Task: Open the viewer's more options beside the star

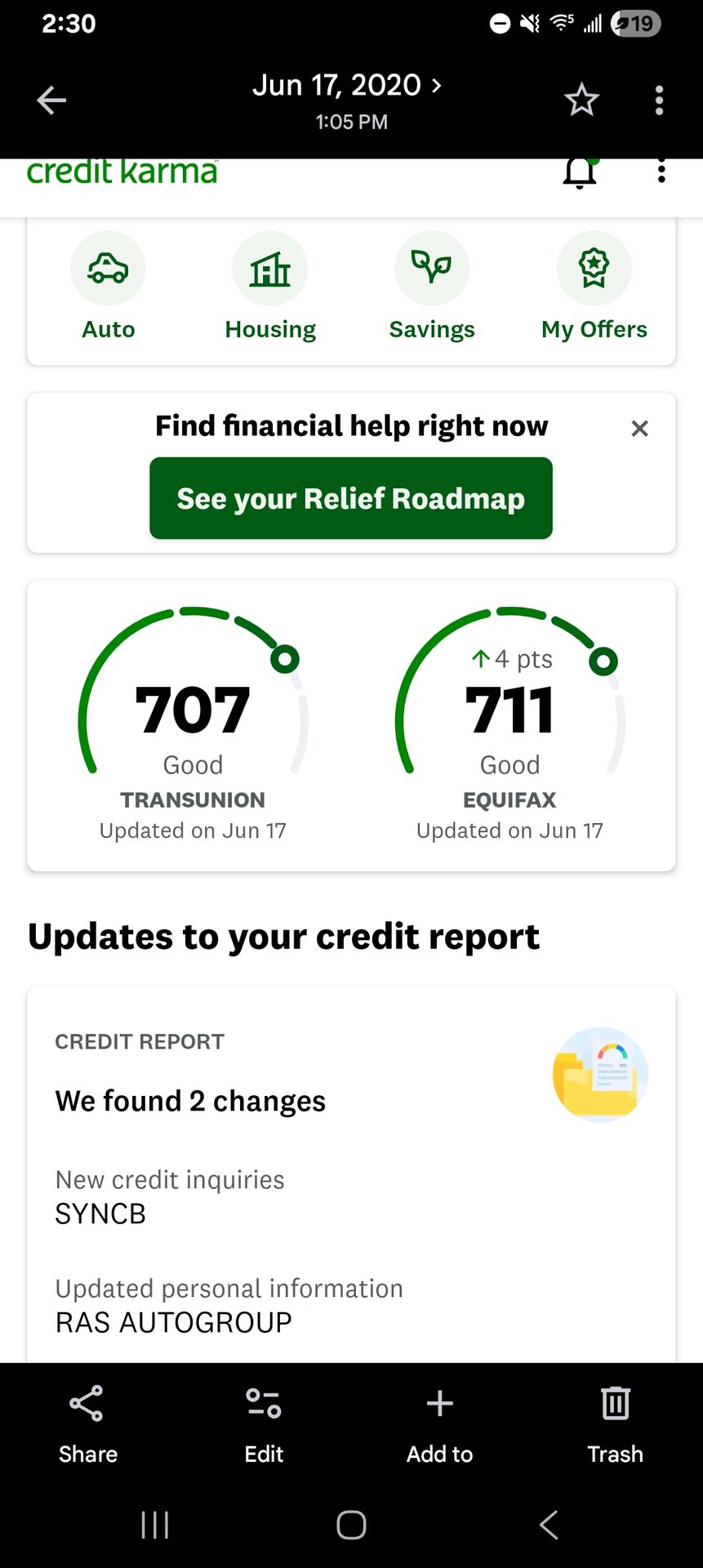Action: point(659,100)
